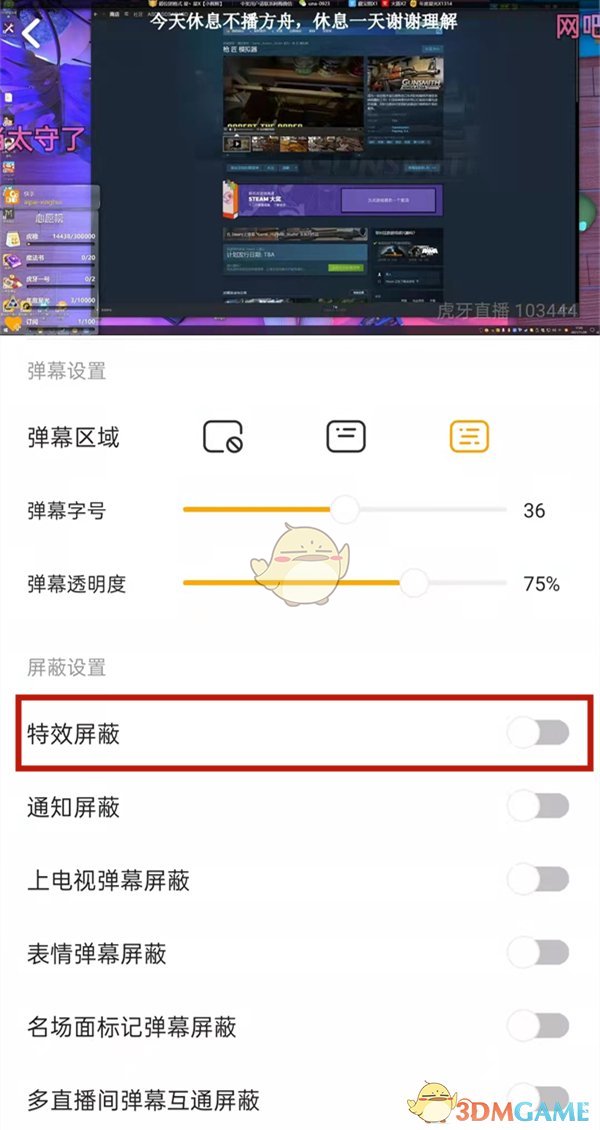
Task: Turn on the 通知屏蔽 toggle
Action: pos(538,806)
